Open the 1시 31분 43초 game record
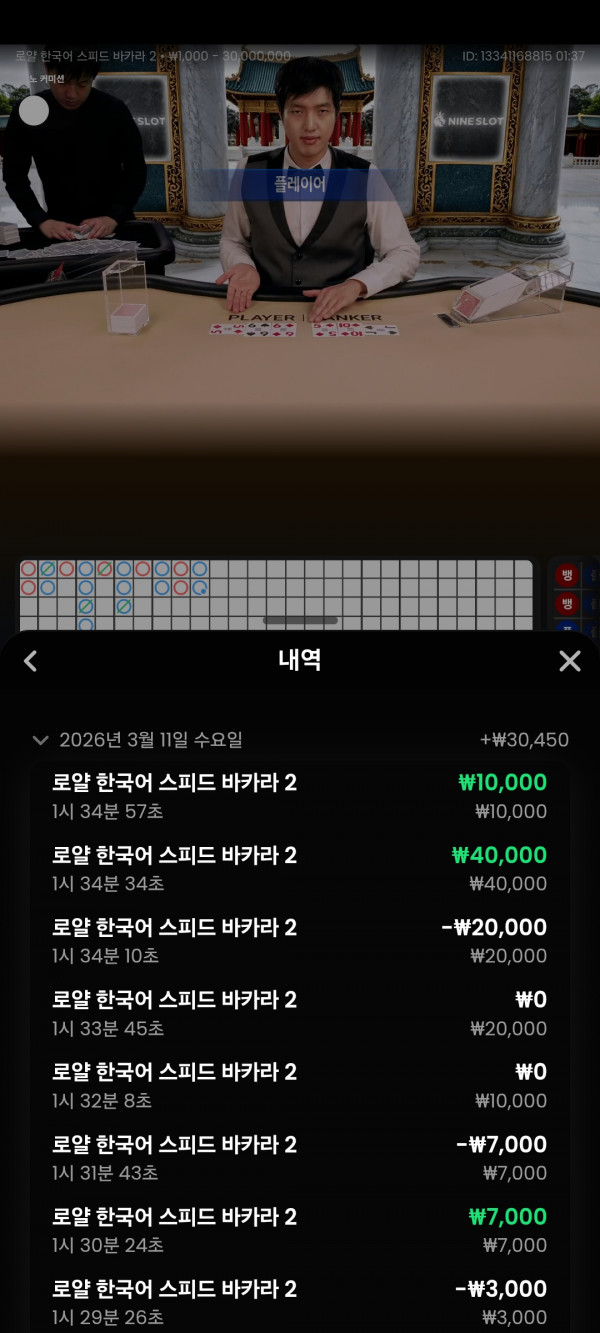The image size is (600, 1333). click(x=299, y=1158)
